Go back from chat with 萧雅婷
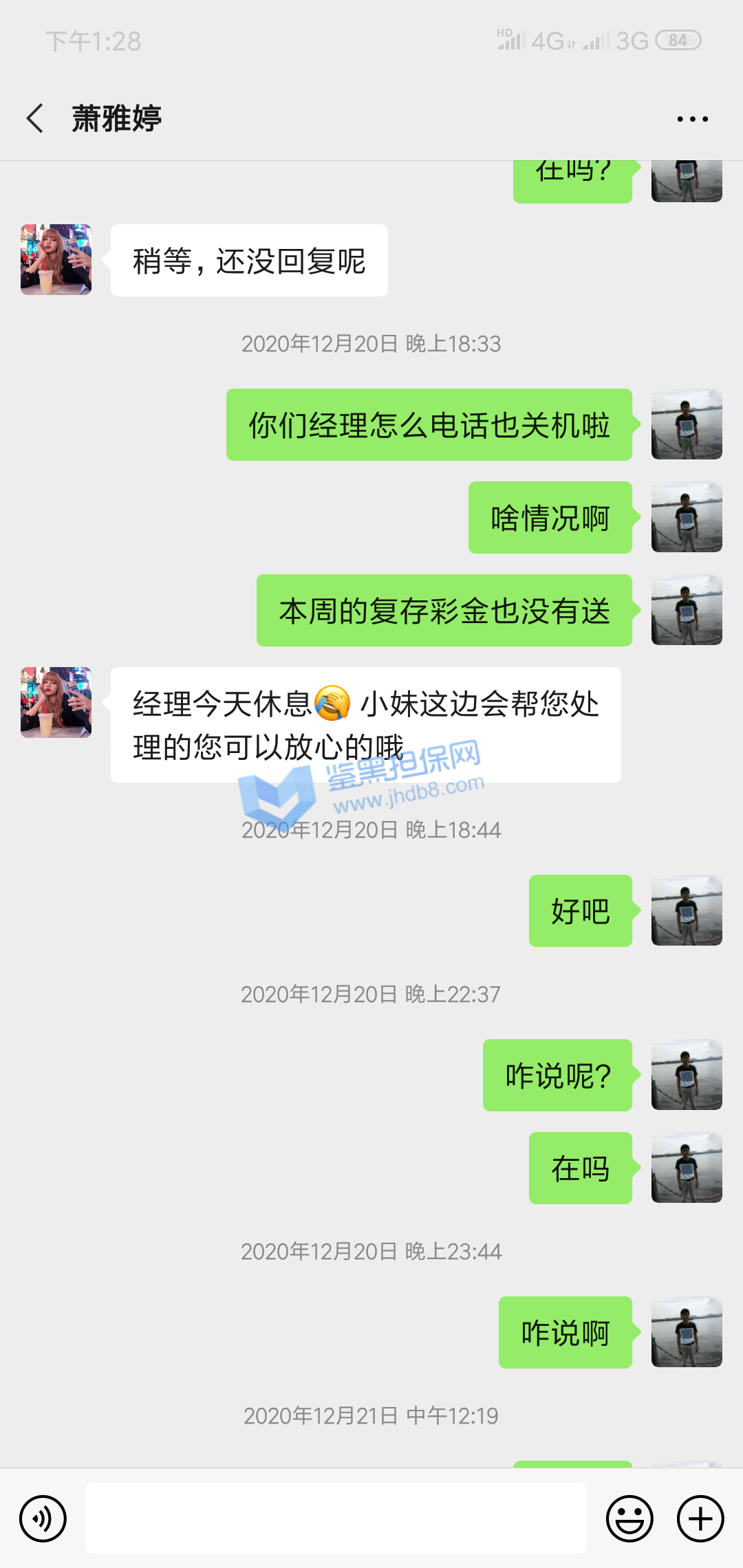 pos(36,118)
